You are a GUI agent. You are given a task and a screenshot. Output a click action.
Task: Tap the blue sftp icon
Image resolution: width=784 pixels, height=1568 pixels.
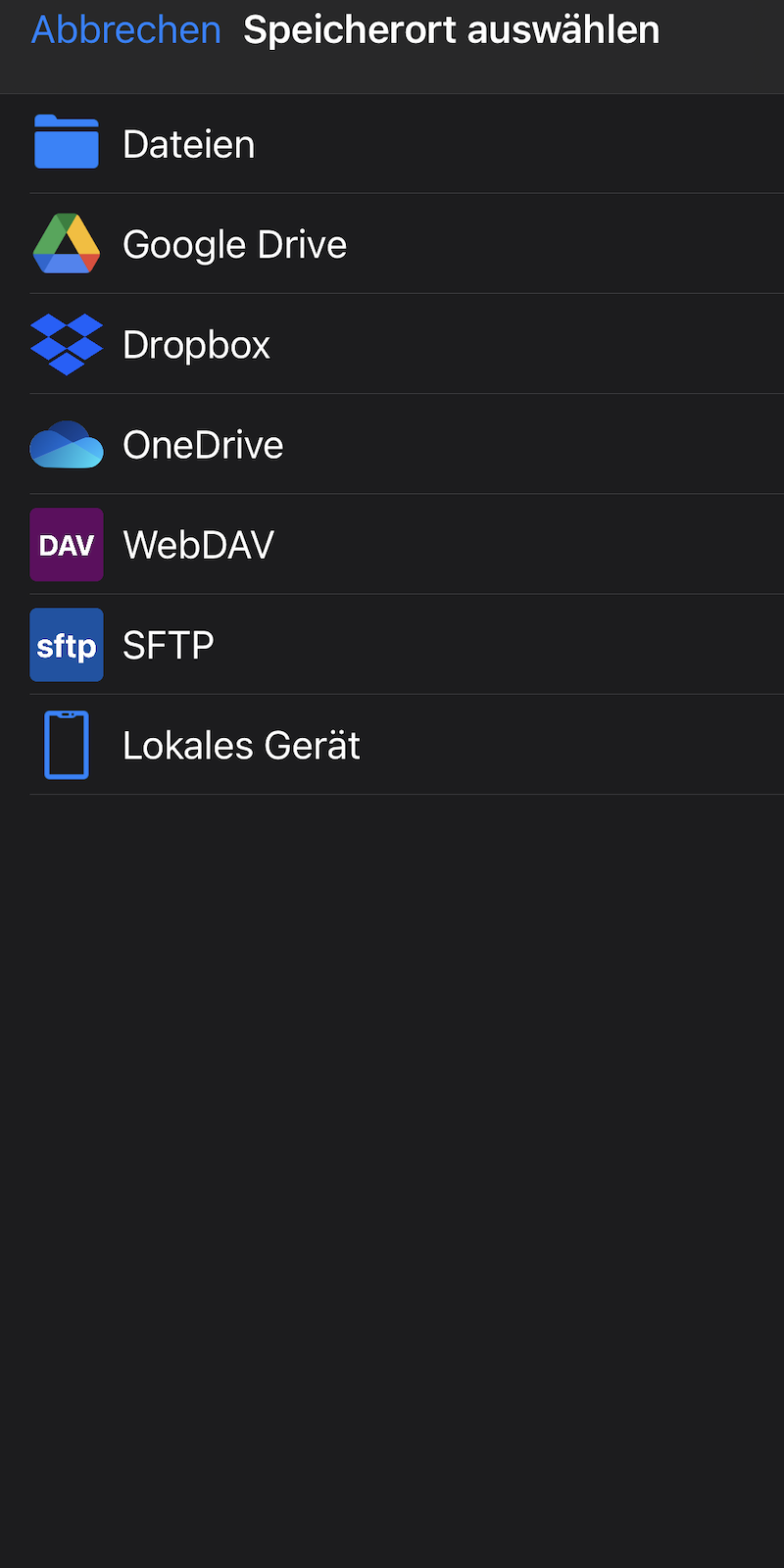[66, 644]
